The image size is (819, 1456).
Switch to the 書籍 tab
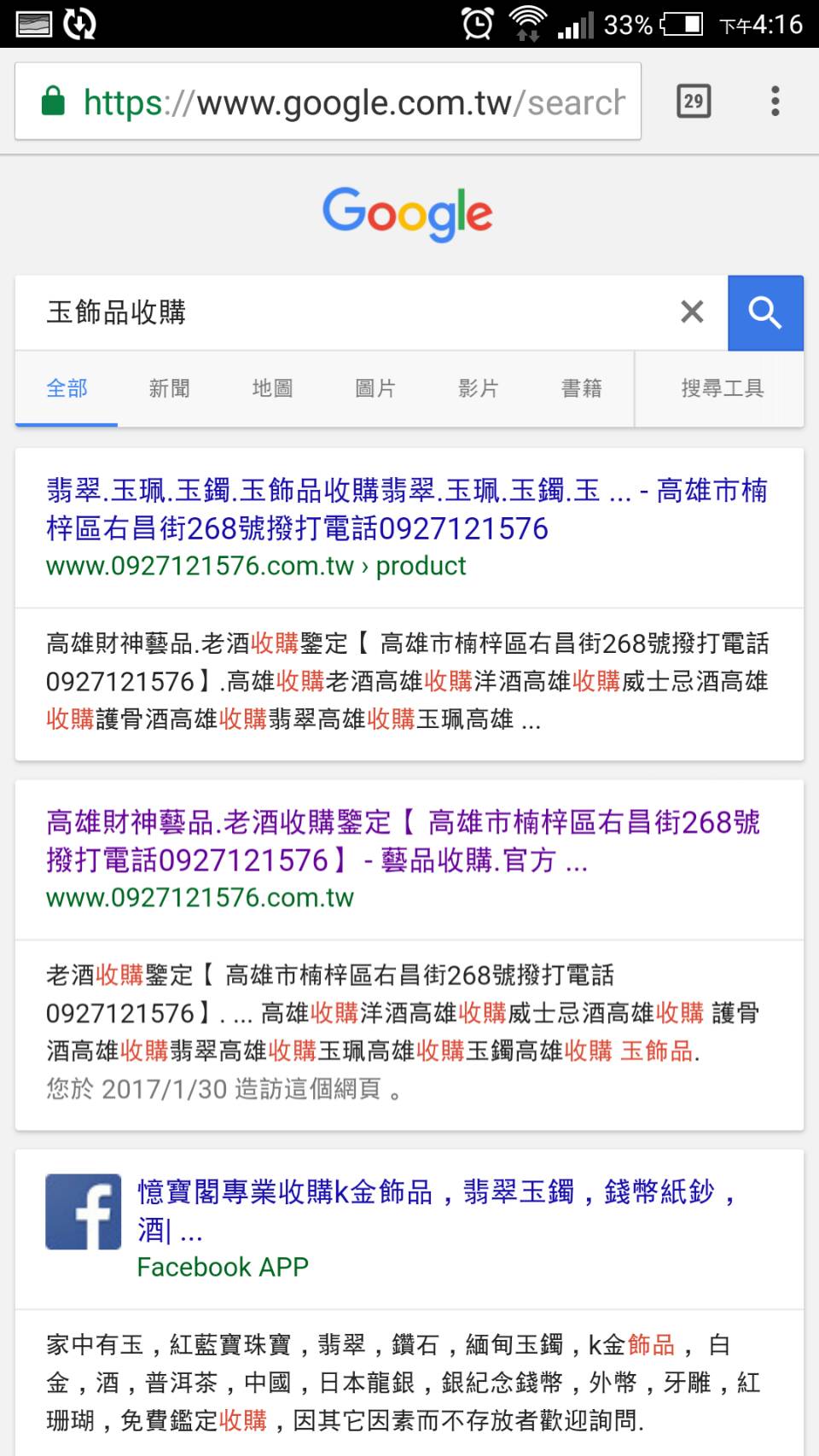click(581, 388)
